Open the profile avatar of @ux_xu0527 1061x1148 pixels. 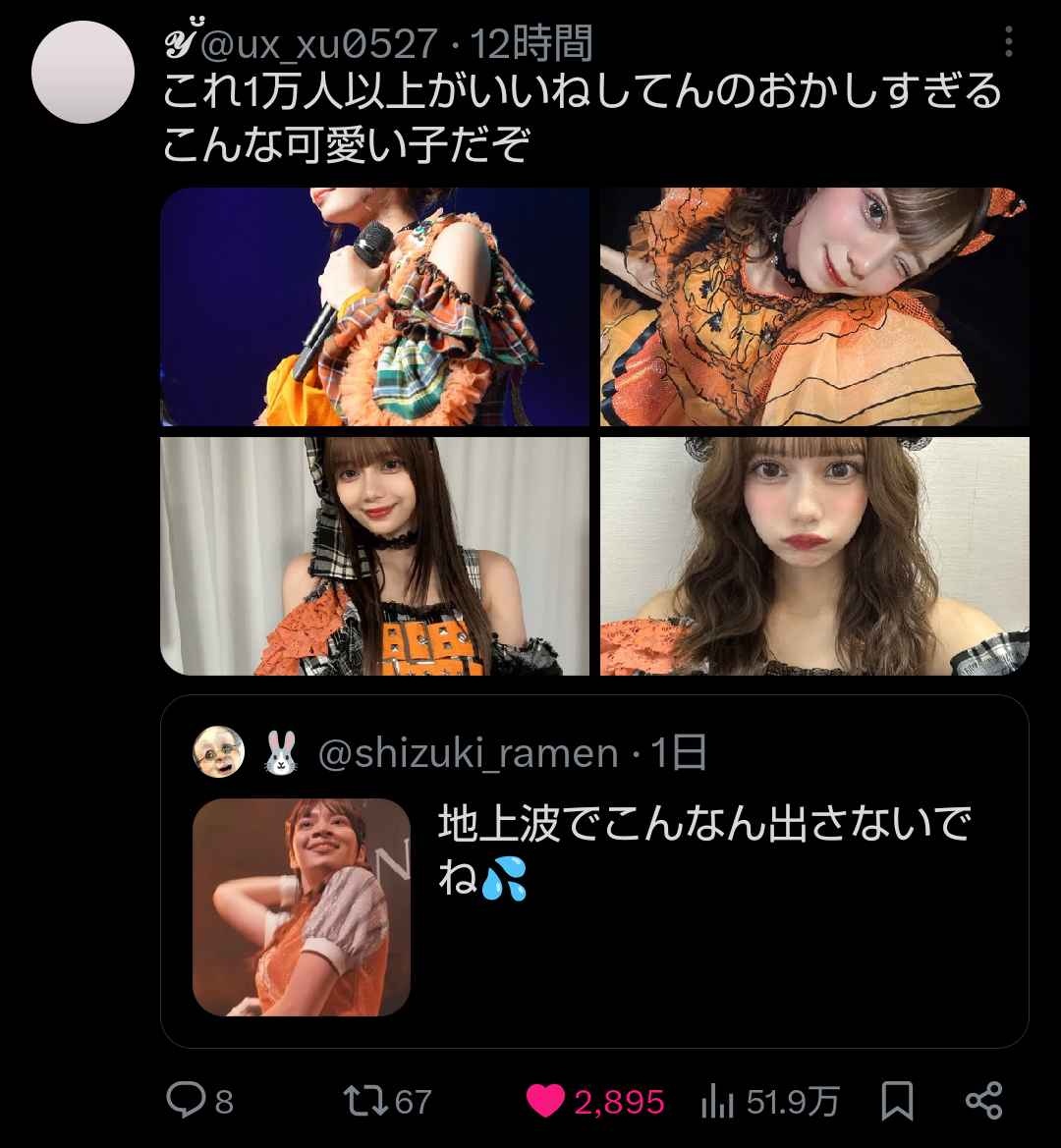[83, 72]
